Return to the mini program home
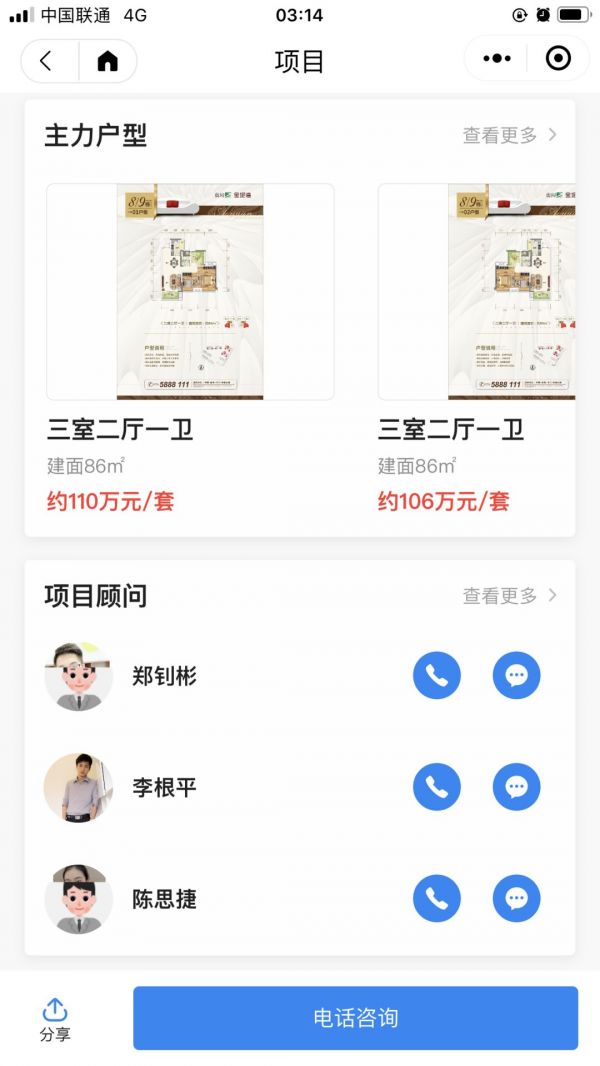 click(x=108, y=61)
